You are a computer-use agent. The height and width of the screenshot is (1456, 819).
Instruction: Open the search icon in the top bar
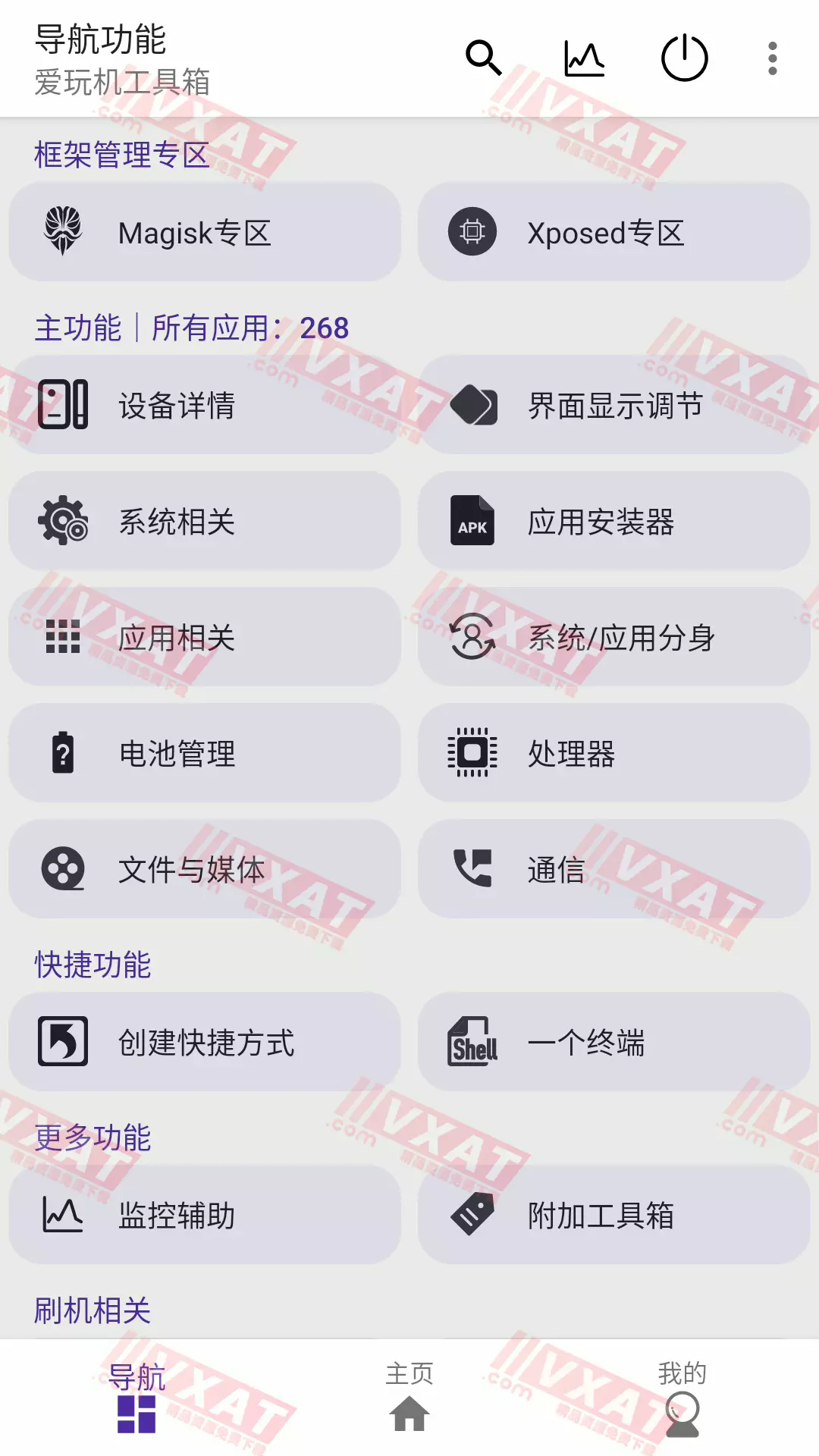(x=484, y=58)
